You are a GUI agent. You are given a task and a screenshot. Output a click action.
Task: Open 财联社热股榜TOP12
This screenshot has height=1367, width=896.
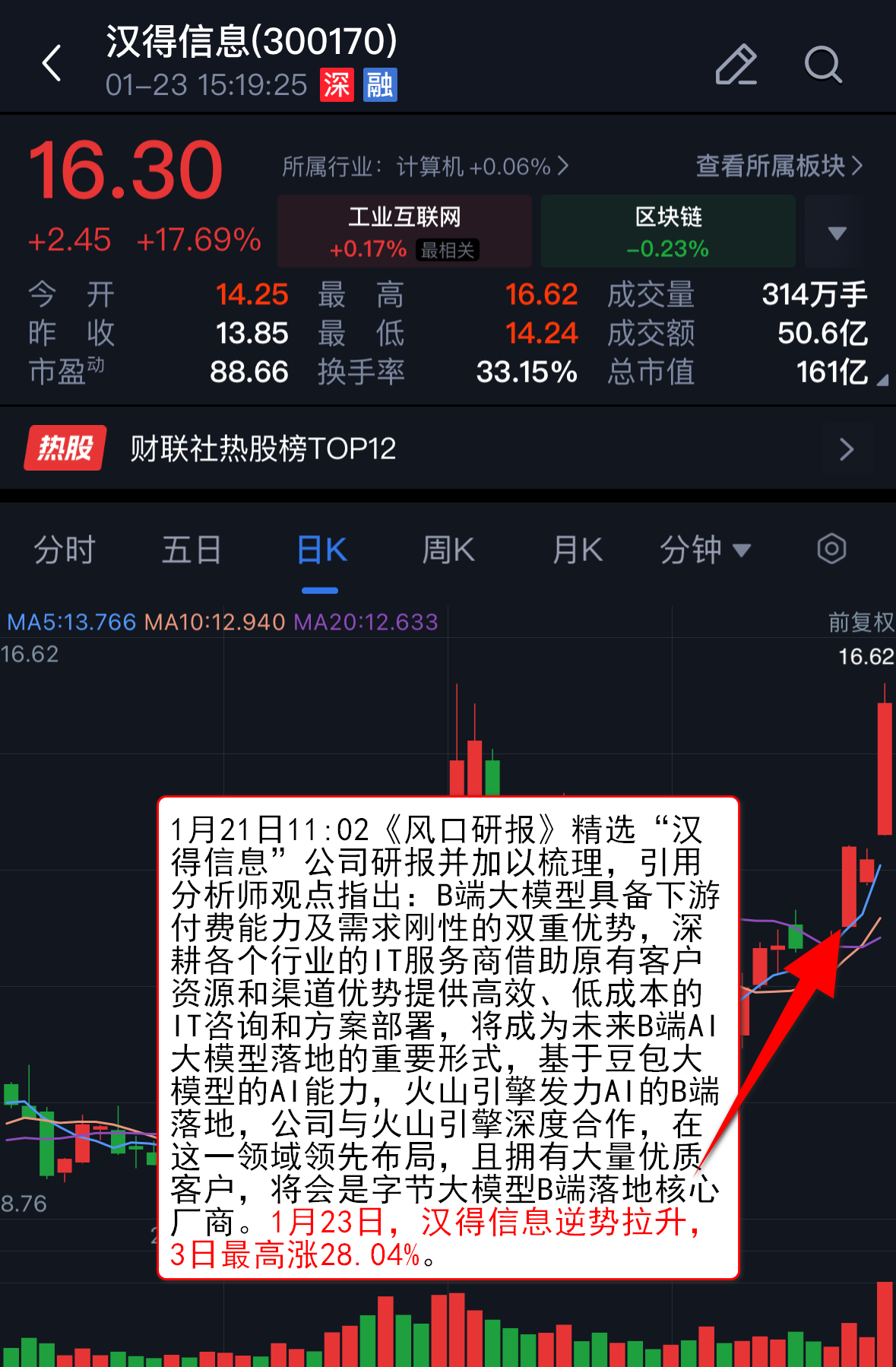pos(448,449)
